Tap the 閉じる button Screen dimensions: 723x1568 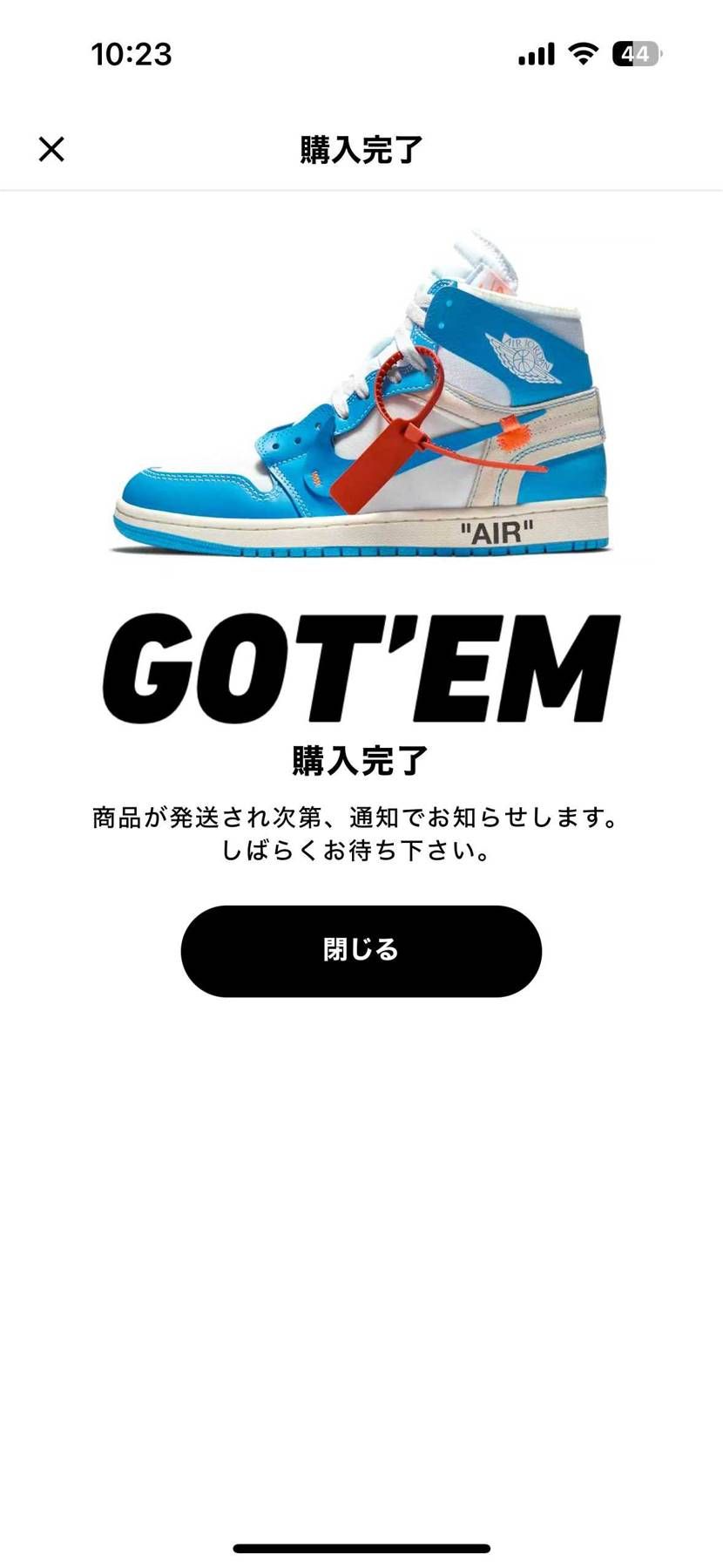pos(361,951)
